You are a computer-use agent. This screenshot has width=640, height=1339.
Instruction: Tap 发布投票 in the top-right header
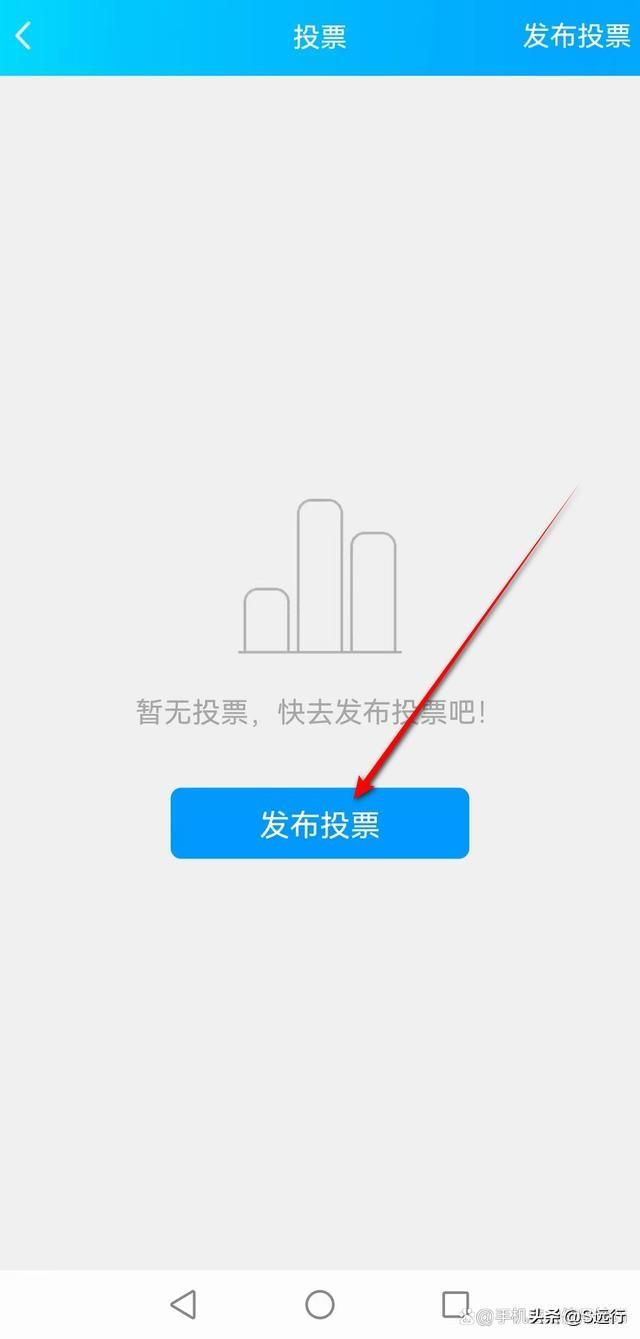point(577,36)
